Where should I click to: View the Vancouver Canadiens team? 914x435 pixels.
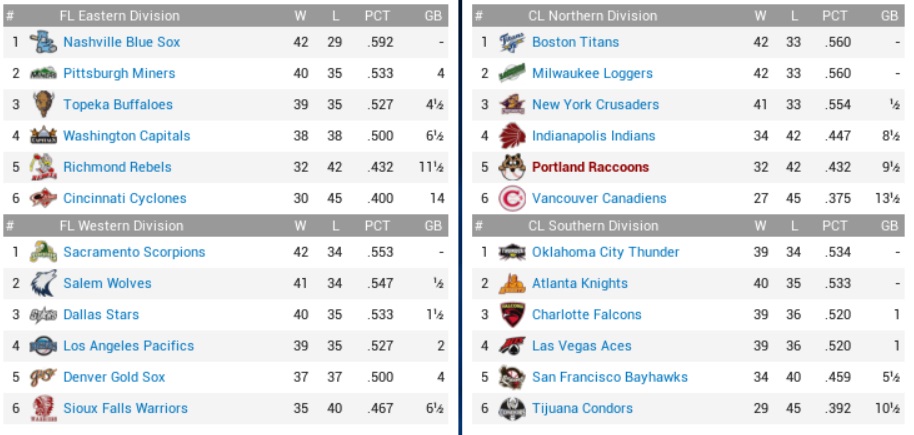point(599,198)
